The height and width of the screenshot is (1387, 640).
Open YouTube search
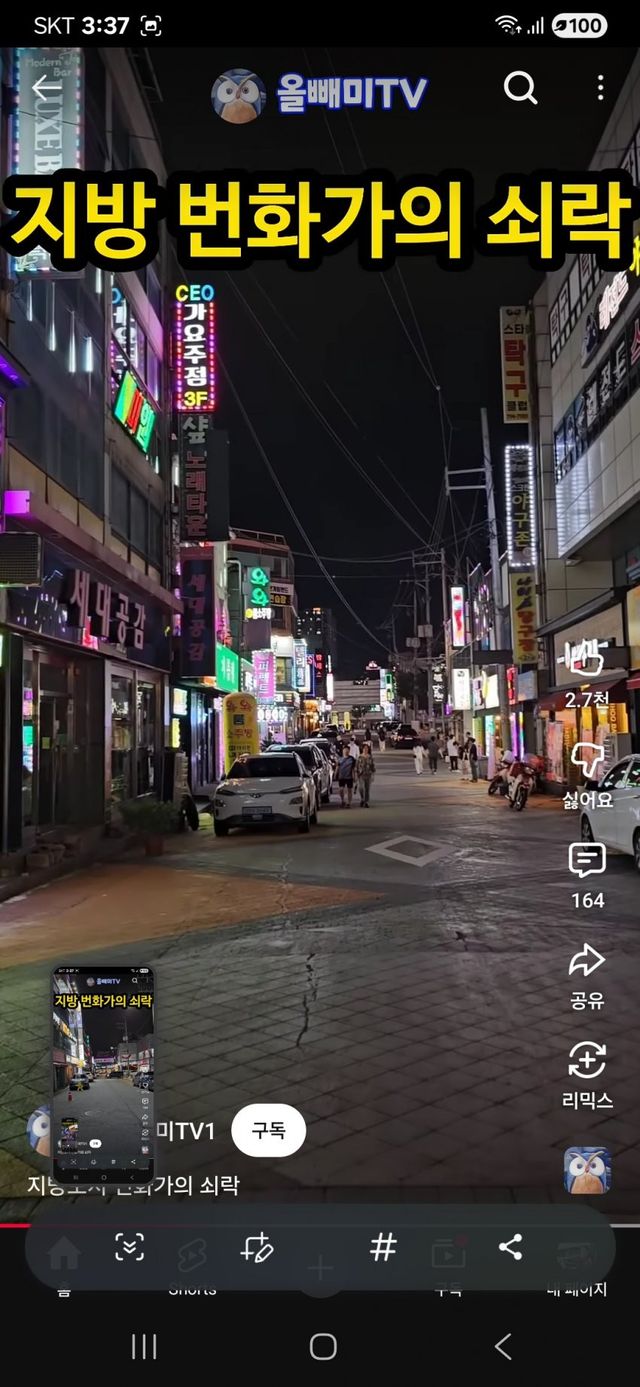pyautogui.click(x=520, y=89)
